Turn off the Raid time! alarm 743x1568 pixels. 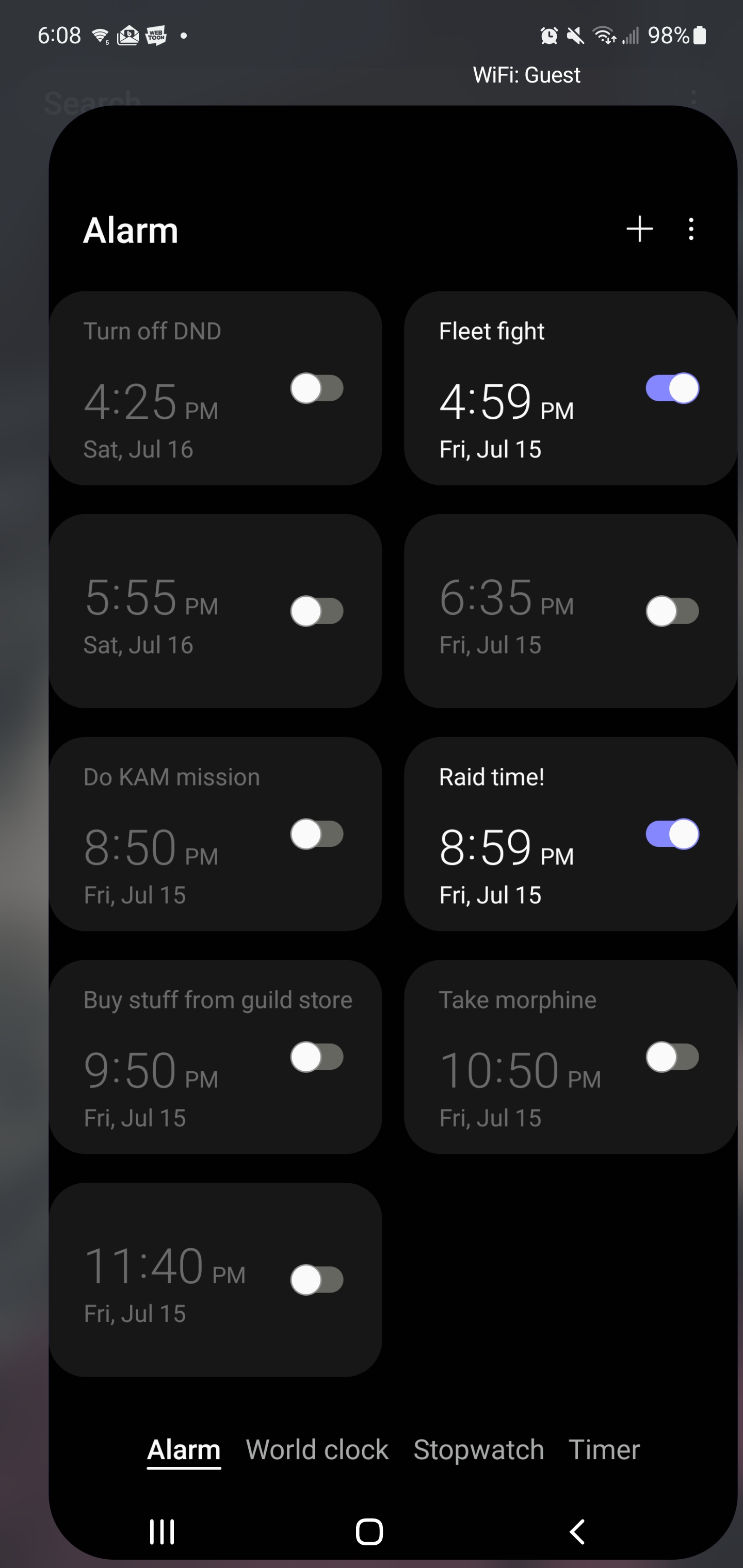pos(672,834)
